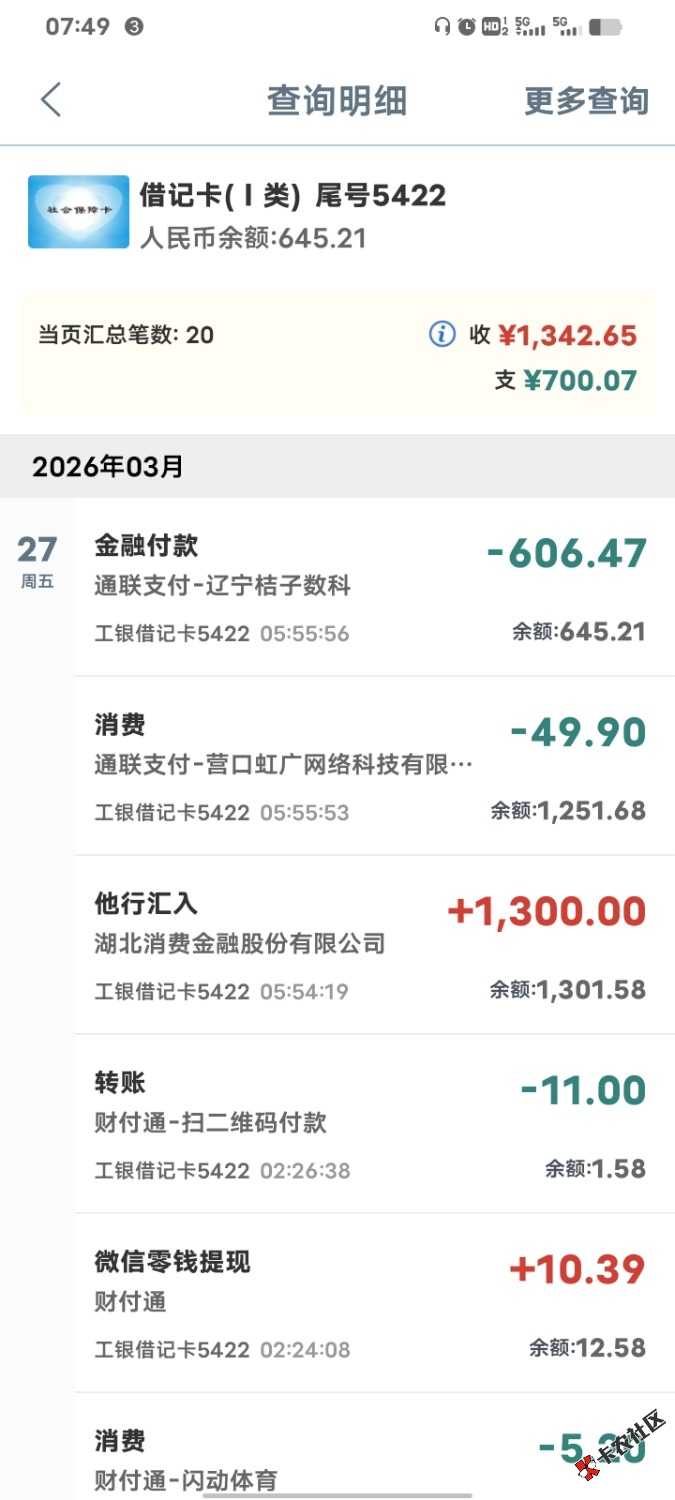The image size is (675, 1500).
Task: Open 更多查询 for more query options
Action: coord(586,101)
